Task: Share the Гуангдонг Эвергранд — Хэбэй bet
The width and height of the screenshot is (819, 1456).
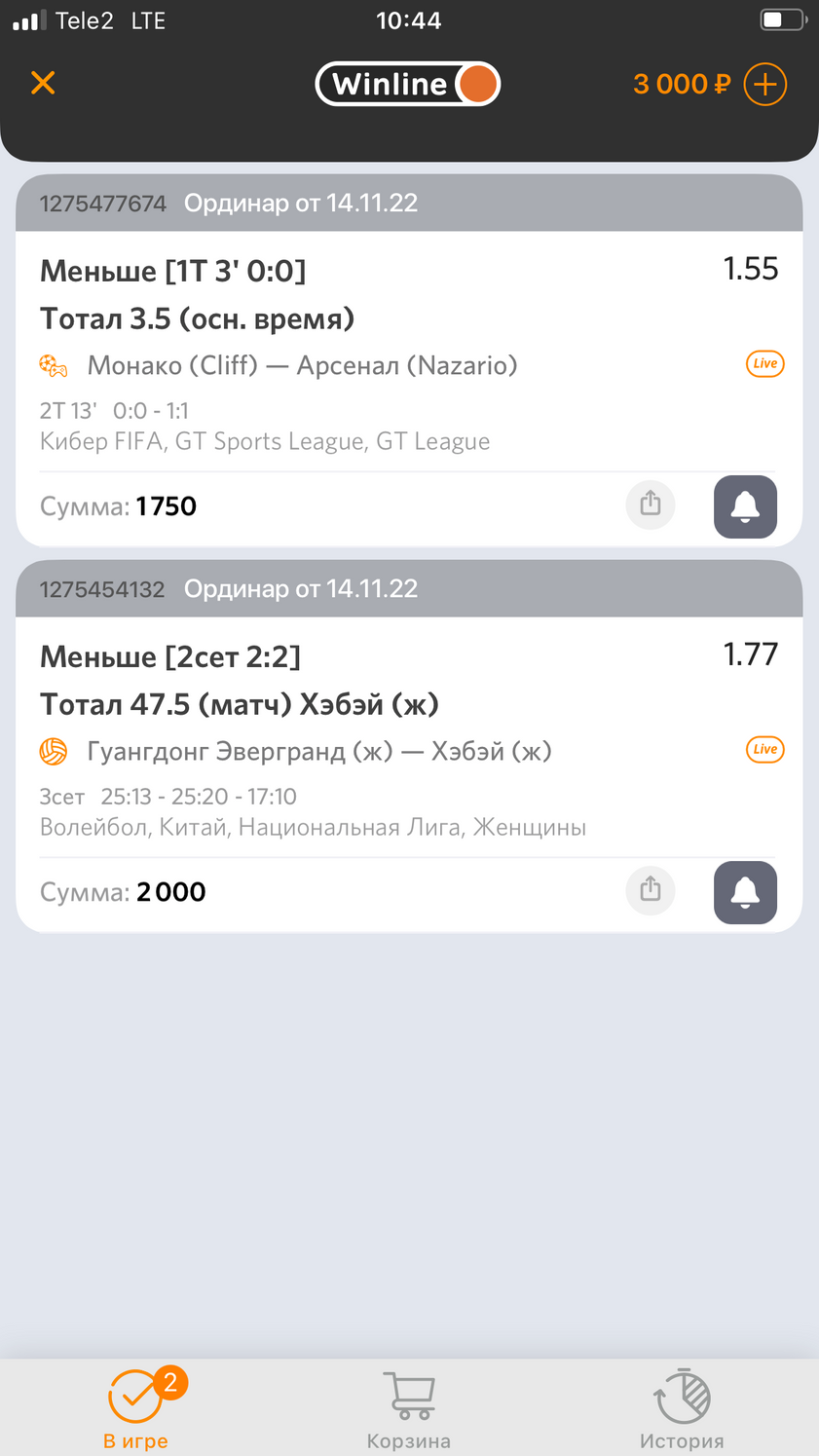Action: point(651,890)
